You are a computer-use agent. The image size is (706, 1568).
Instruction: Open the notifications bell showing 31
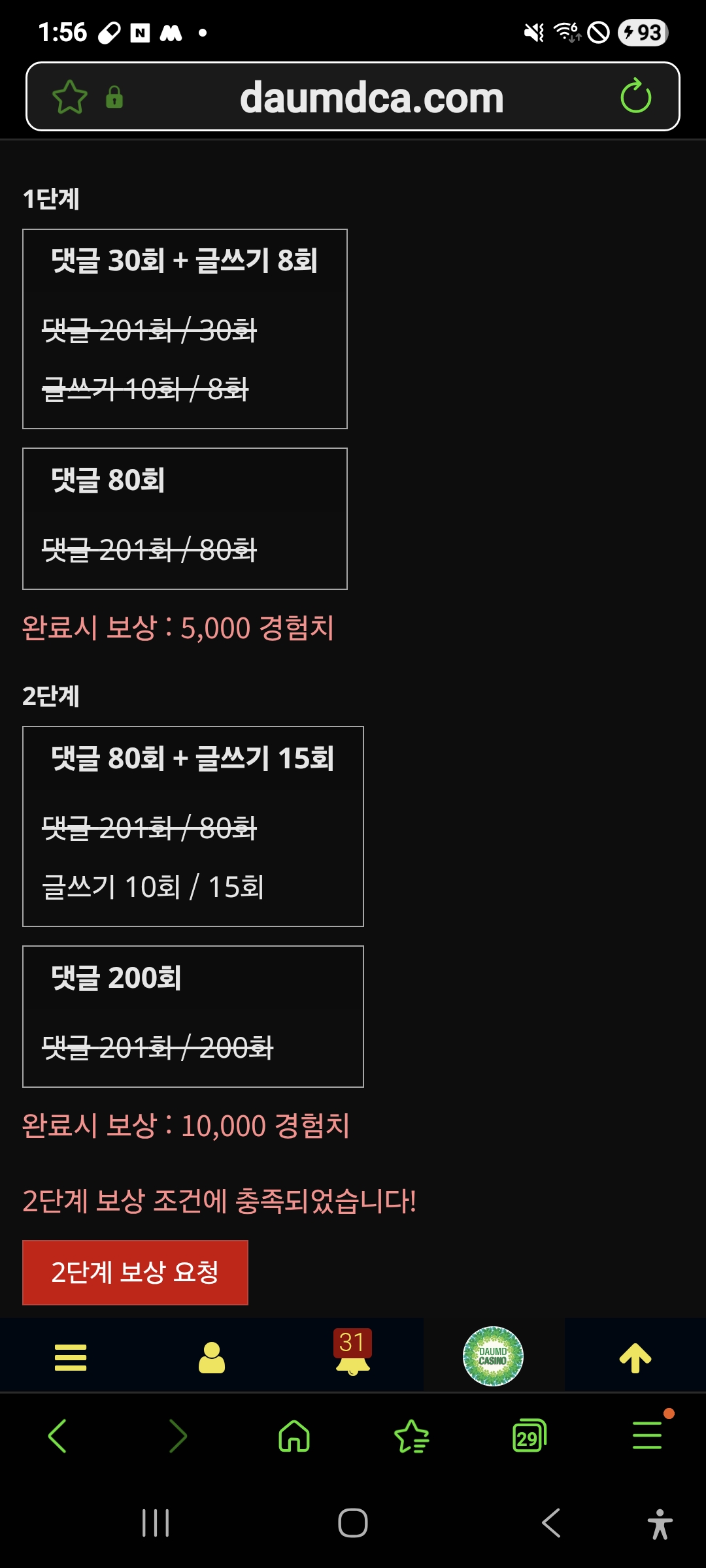pyautogui.click(x=353, y=1354)
